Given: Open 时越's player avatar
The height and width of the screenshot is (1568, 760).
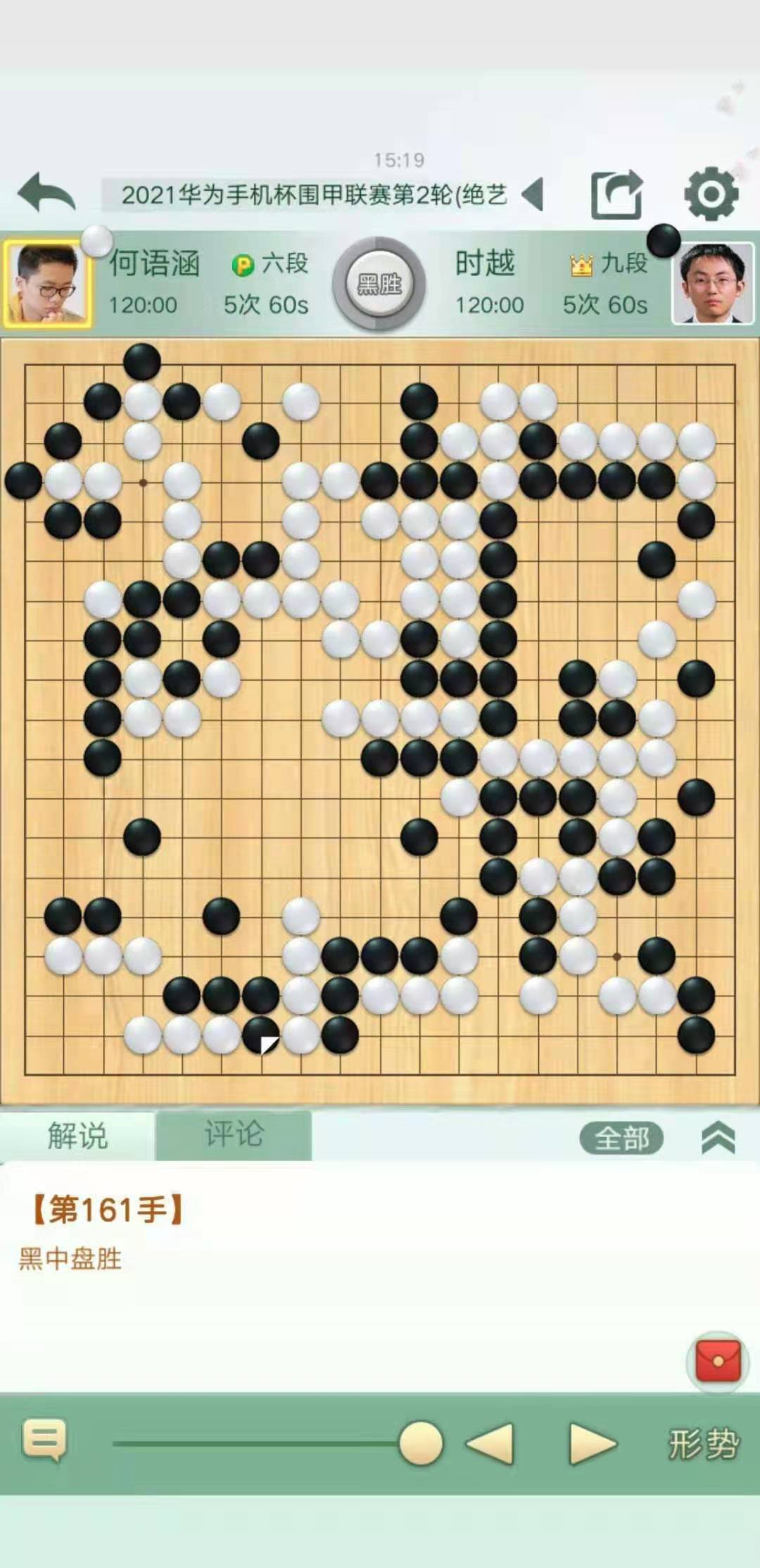Looking at the screenshot, I should 713,284.
